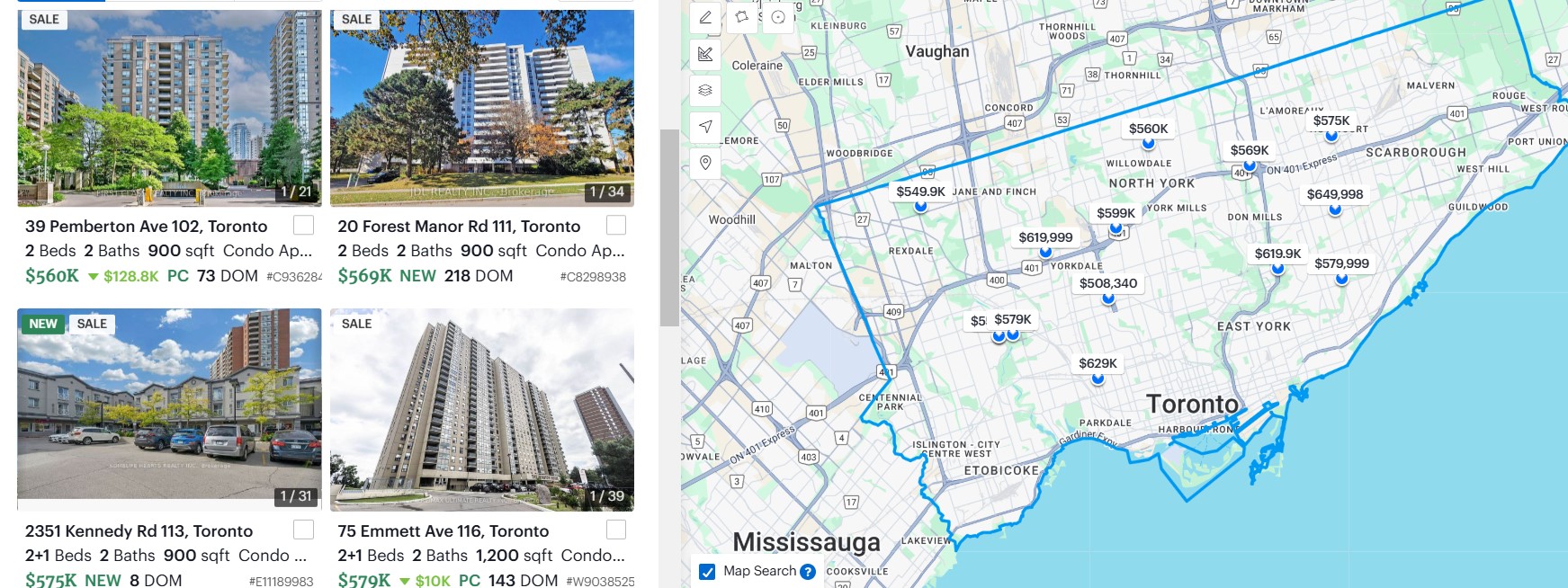Open the 39 Pemberton Ave 102 listing photo
The height and width of the screenshot is (588, 1568).
click(x=169, y=108)
